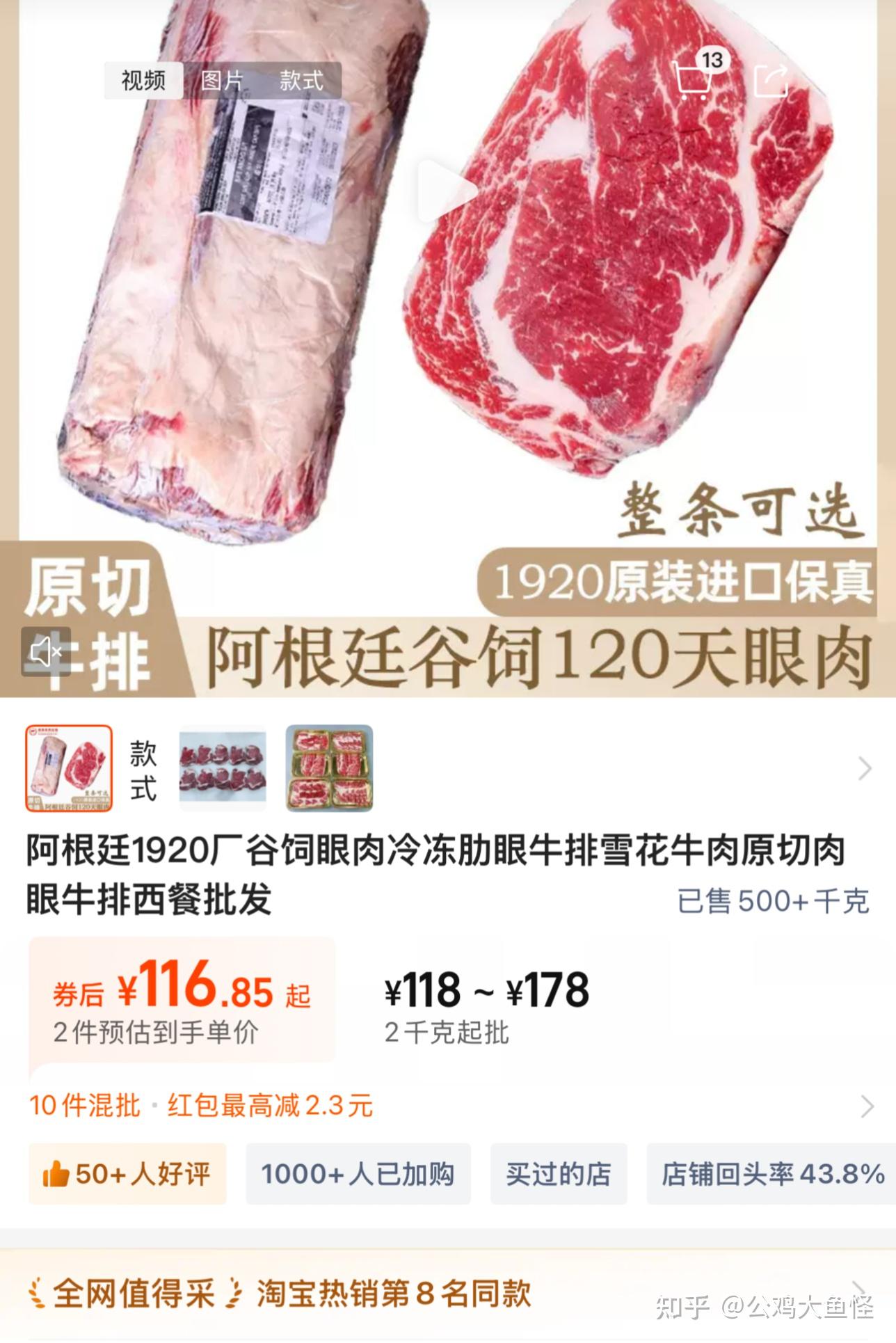Open the 10件混批 red packet offer
This screenshot has width=896, height=1343.
pos(202,1105)
